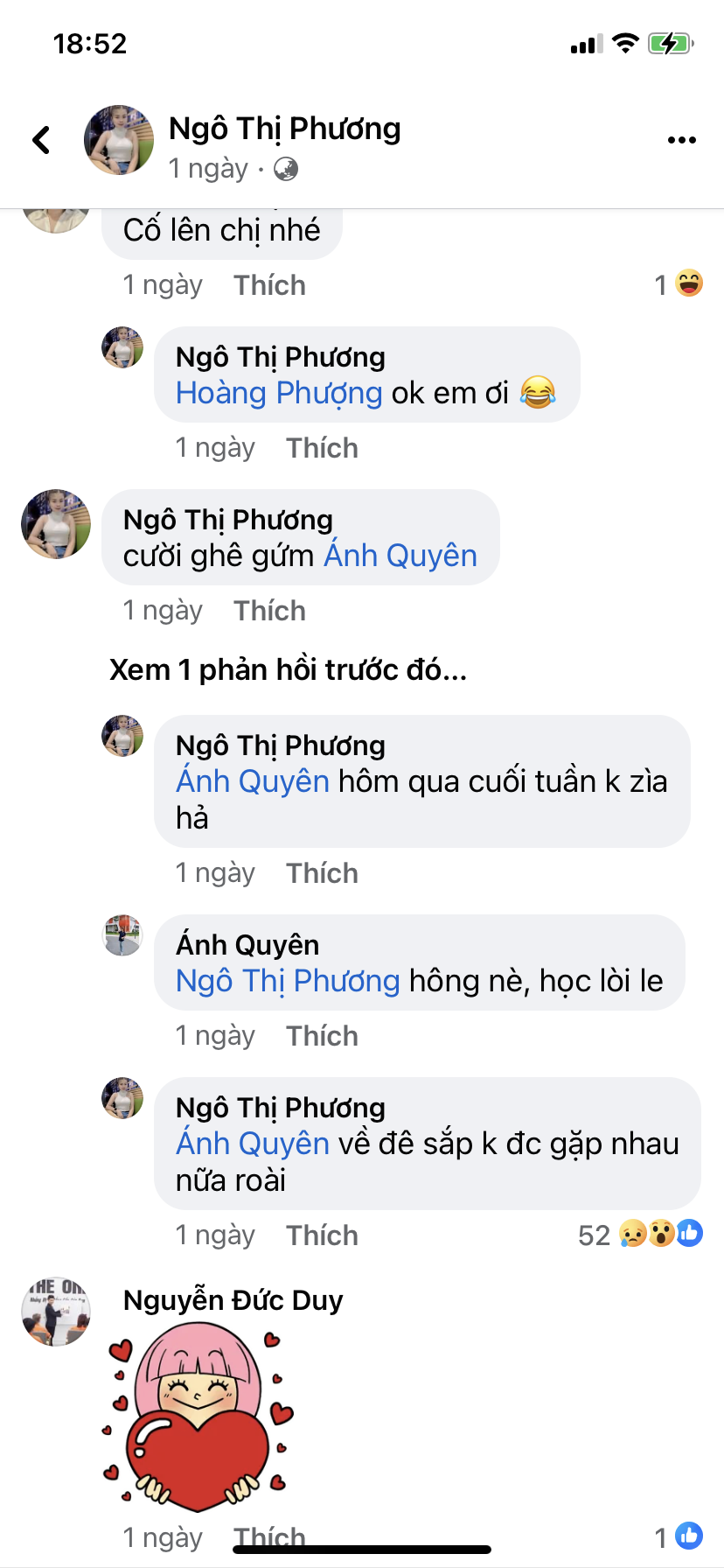The height and width of the screenshot is (1568, 724).
Task: Like the reply 'ok em ơi'
Action: tap(322, 448)
